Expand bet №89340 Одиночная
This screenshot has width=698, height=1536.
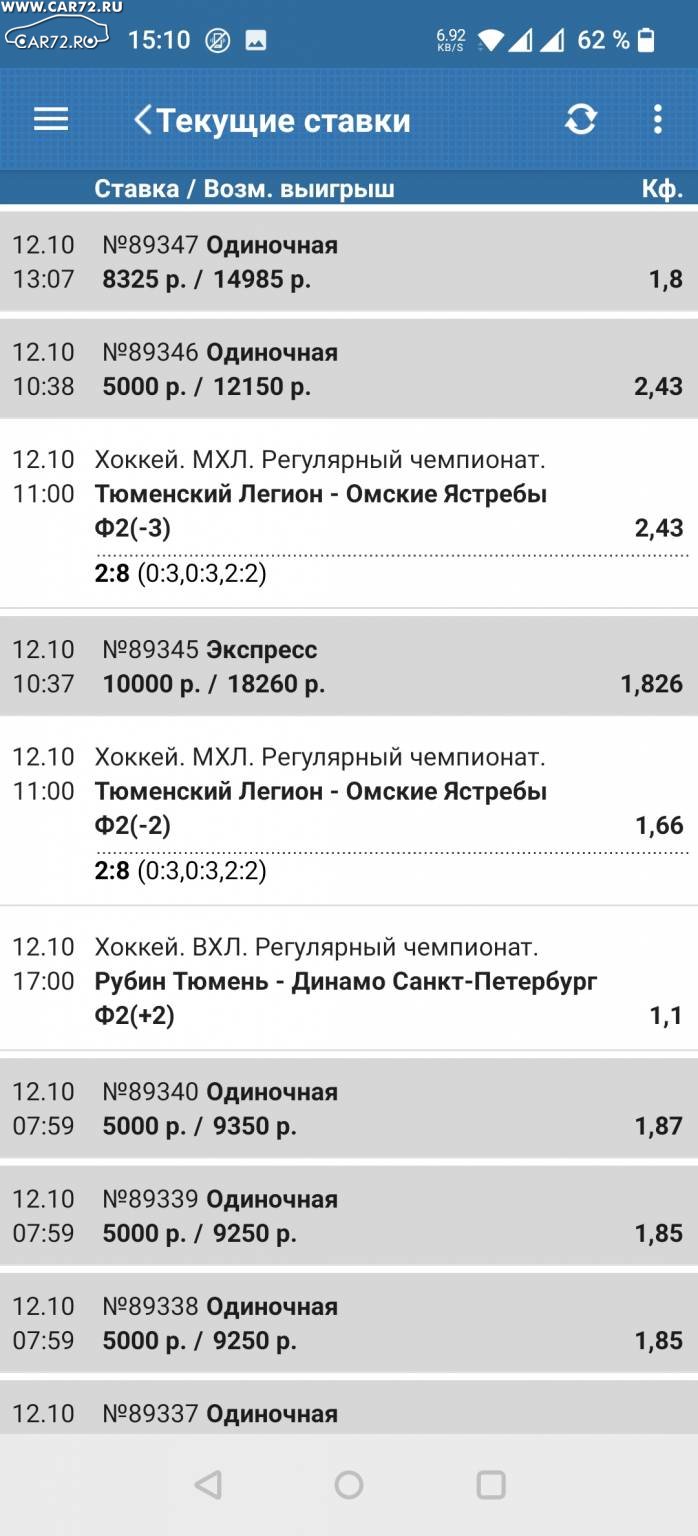point(349,1108)
